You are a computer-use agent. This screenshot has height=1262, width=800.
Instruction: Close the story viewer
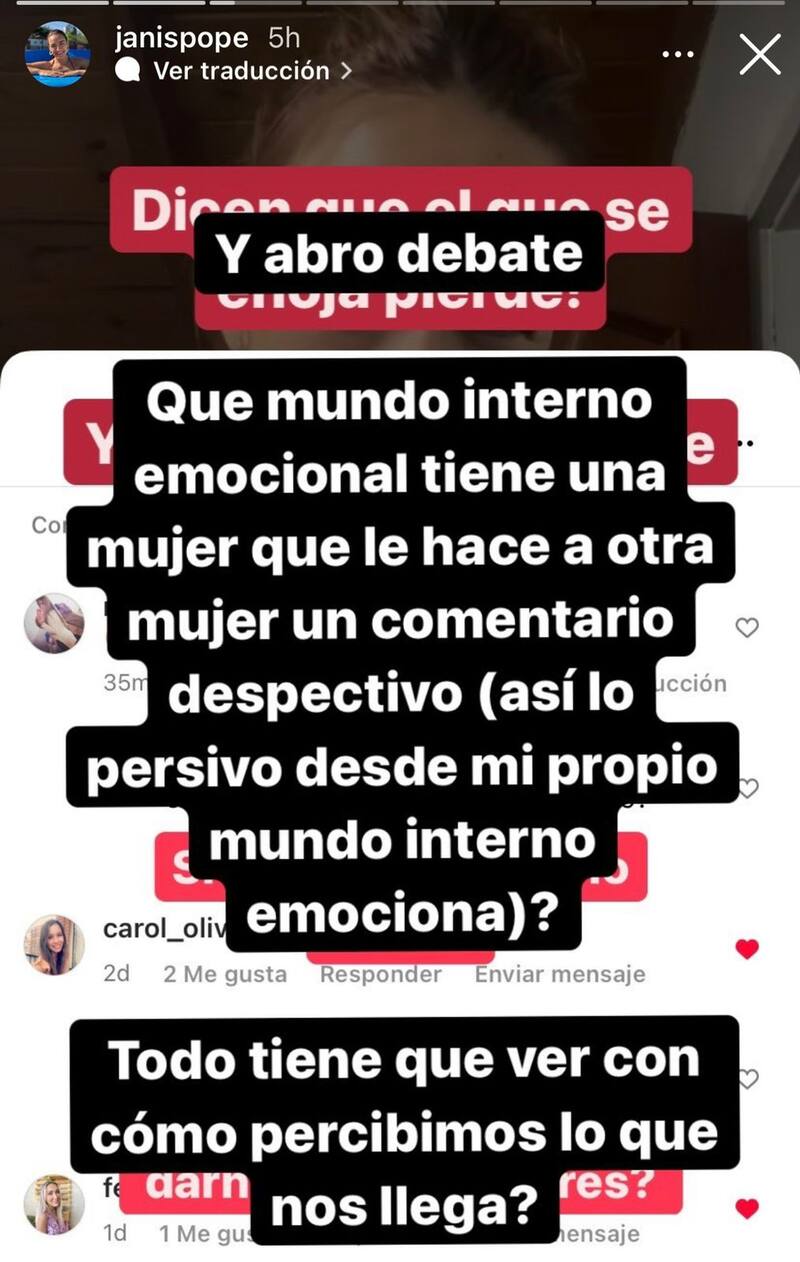(760, 54)
